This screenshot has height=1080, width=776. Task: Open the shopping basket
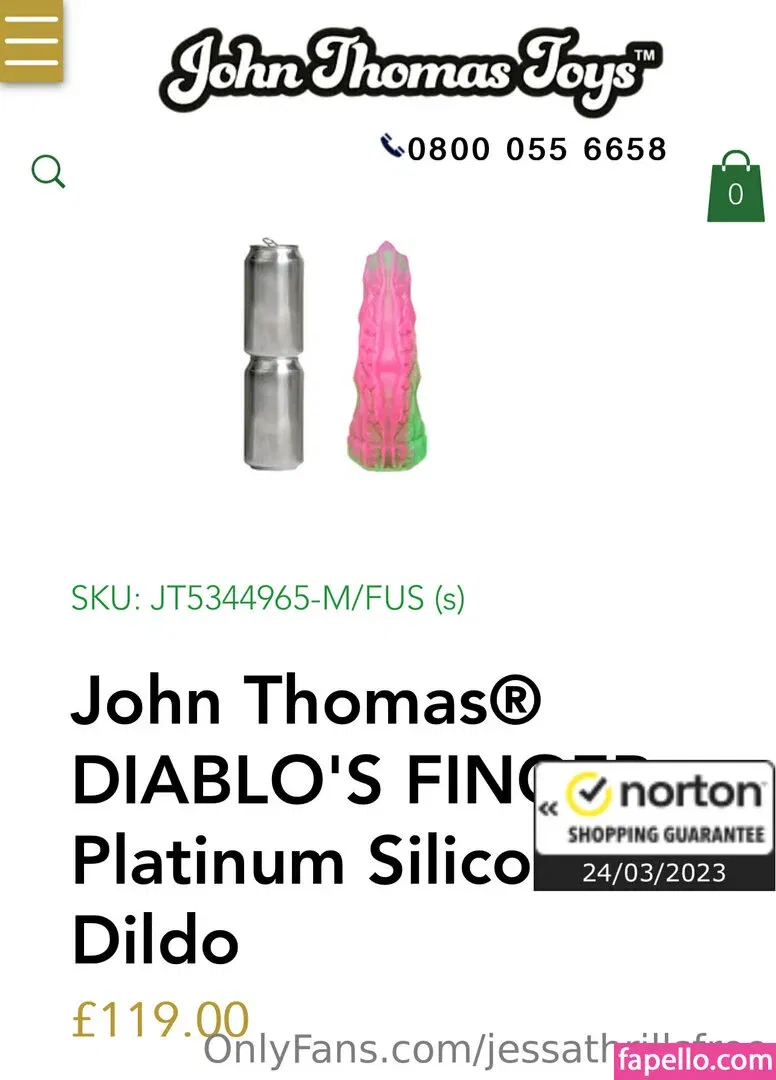point(735,188)
